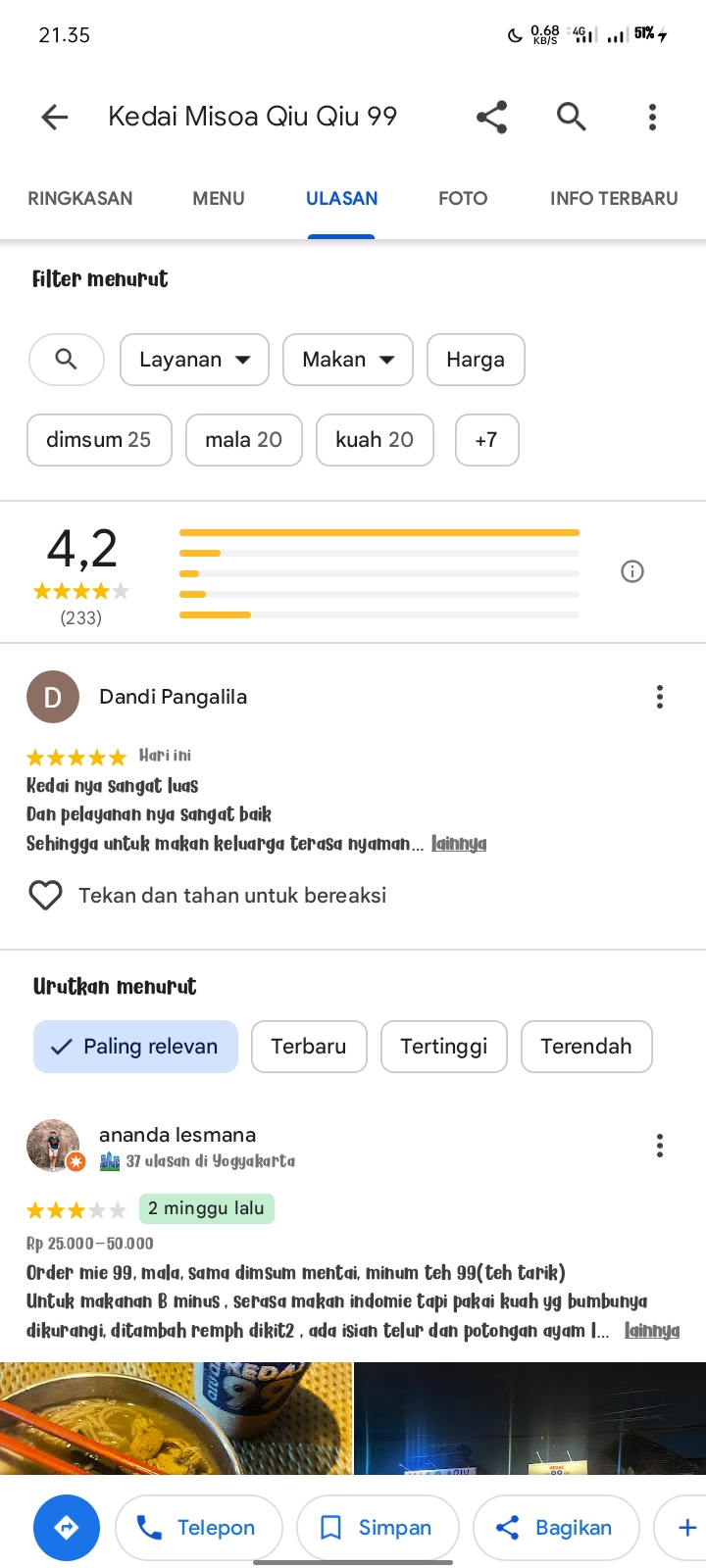Open the overflow menu in the top bar
The width and height of the screenshot is (706, 1568).
point(652,118)
